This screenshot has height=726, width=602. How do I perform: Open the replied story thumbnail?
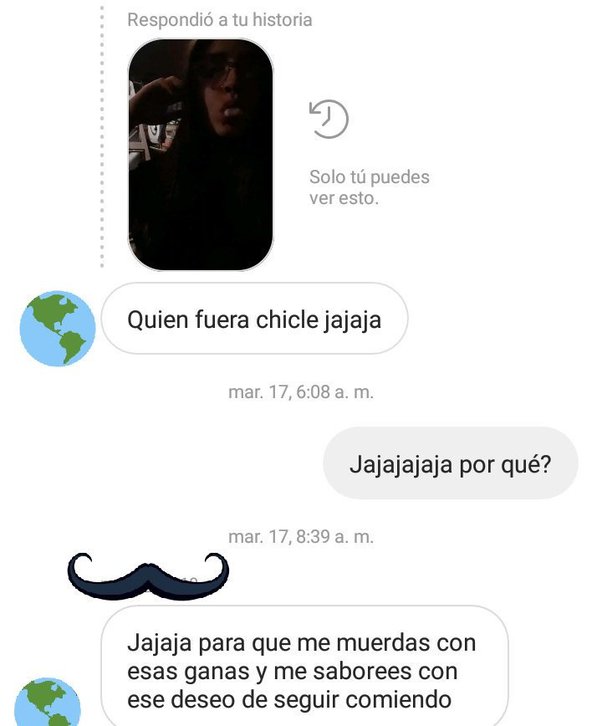pyautogui.click(x=200, y=154)
